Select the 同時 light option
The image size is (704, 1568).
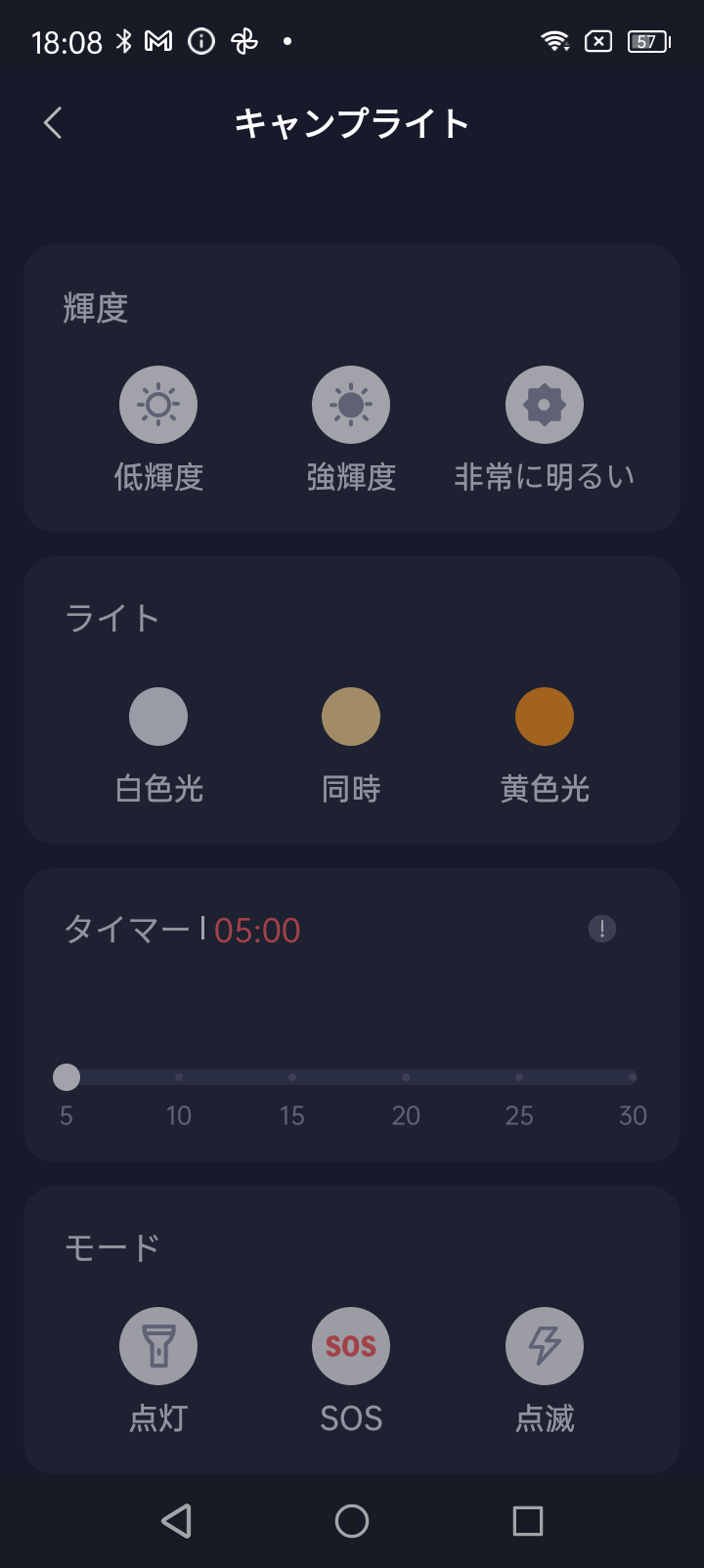pyautogui.click(x=351, y=717)
